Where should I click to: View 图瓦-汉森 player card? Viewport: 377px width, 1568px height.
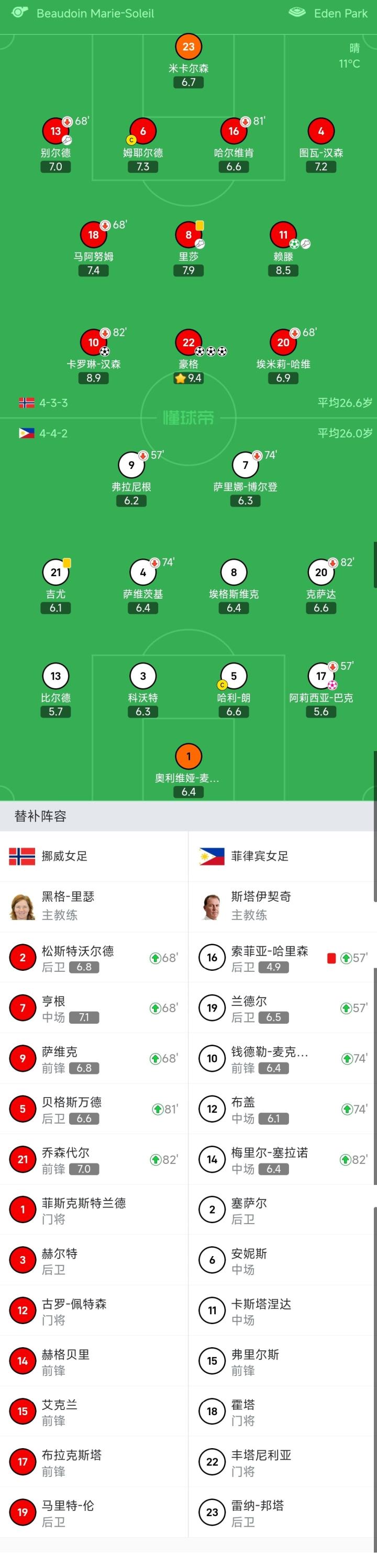321,132
